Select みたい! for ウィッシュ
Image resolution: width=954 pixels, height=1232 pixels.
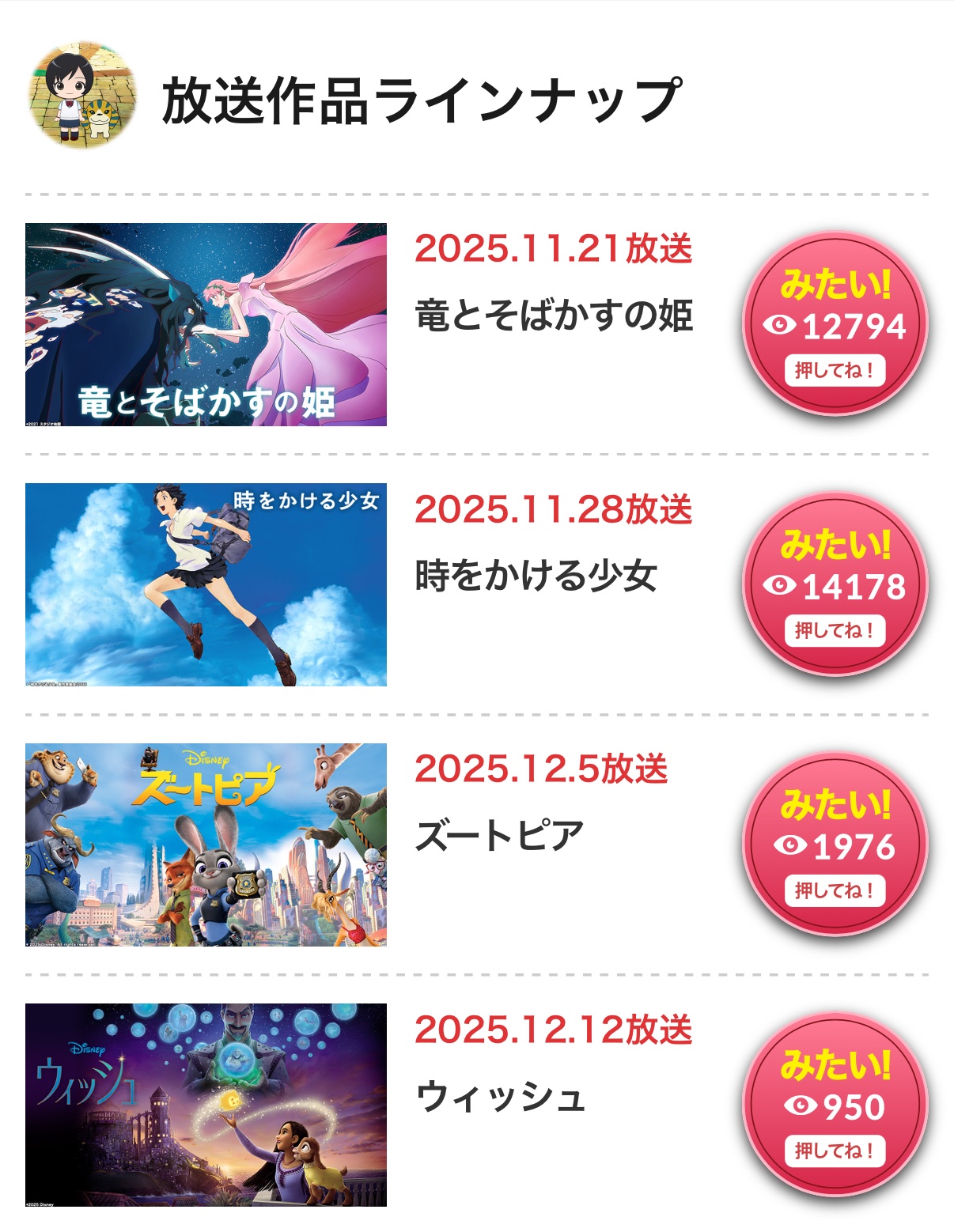(x=835, y=1105)
